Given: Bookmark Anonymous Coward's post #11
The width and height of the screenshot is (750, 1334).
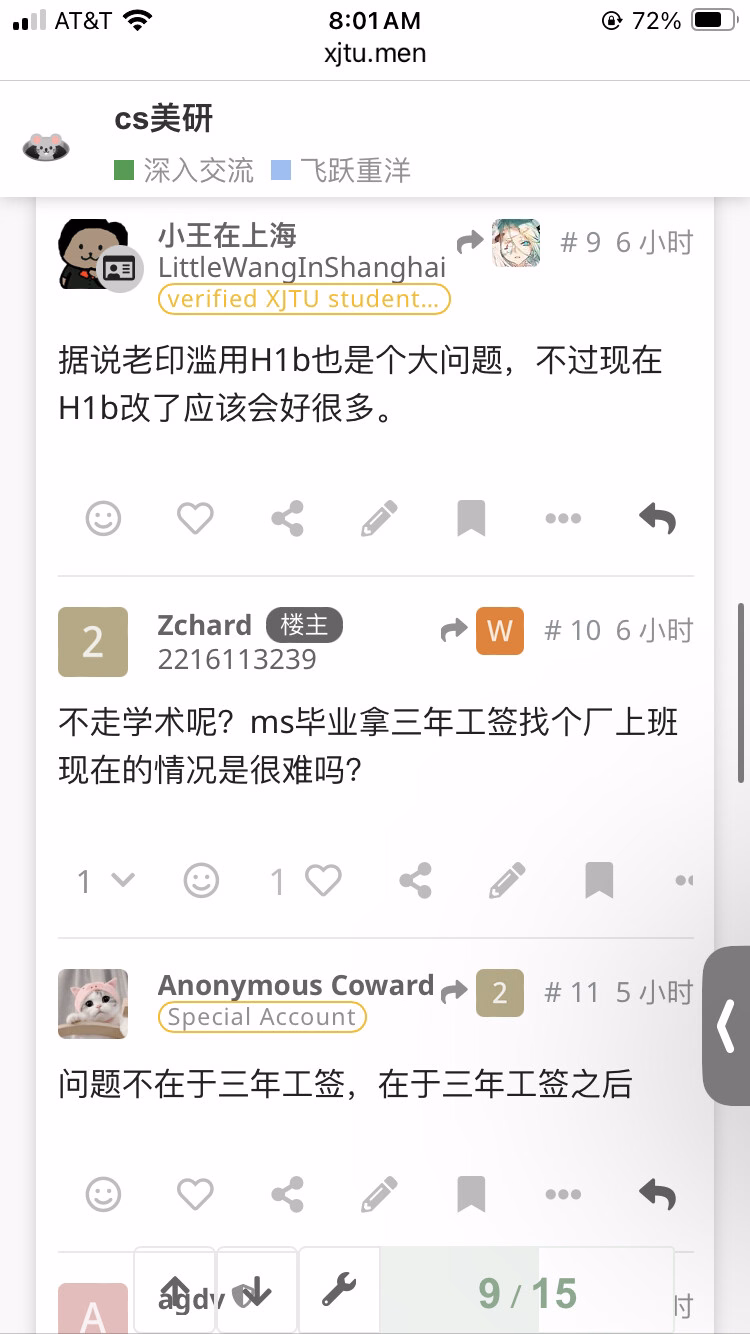Looking at the screenshot, I should point(471,1194).
